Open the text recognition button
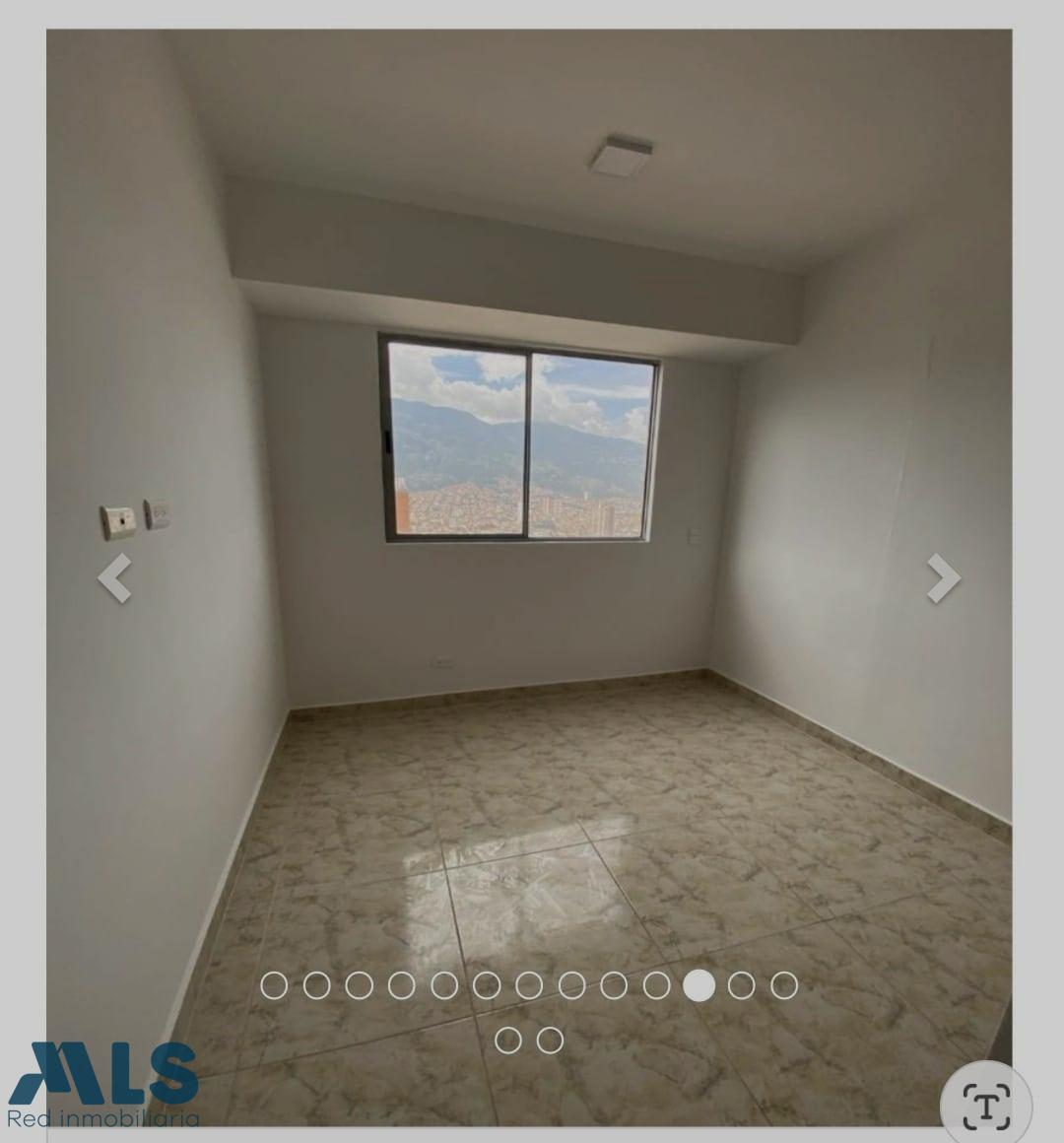 [985, 1106]
